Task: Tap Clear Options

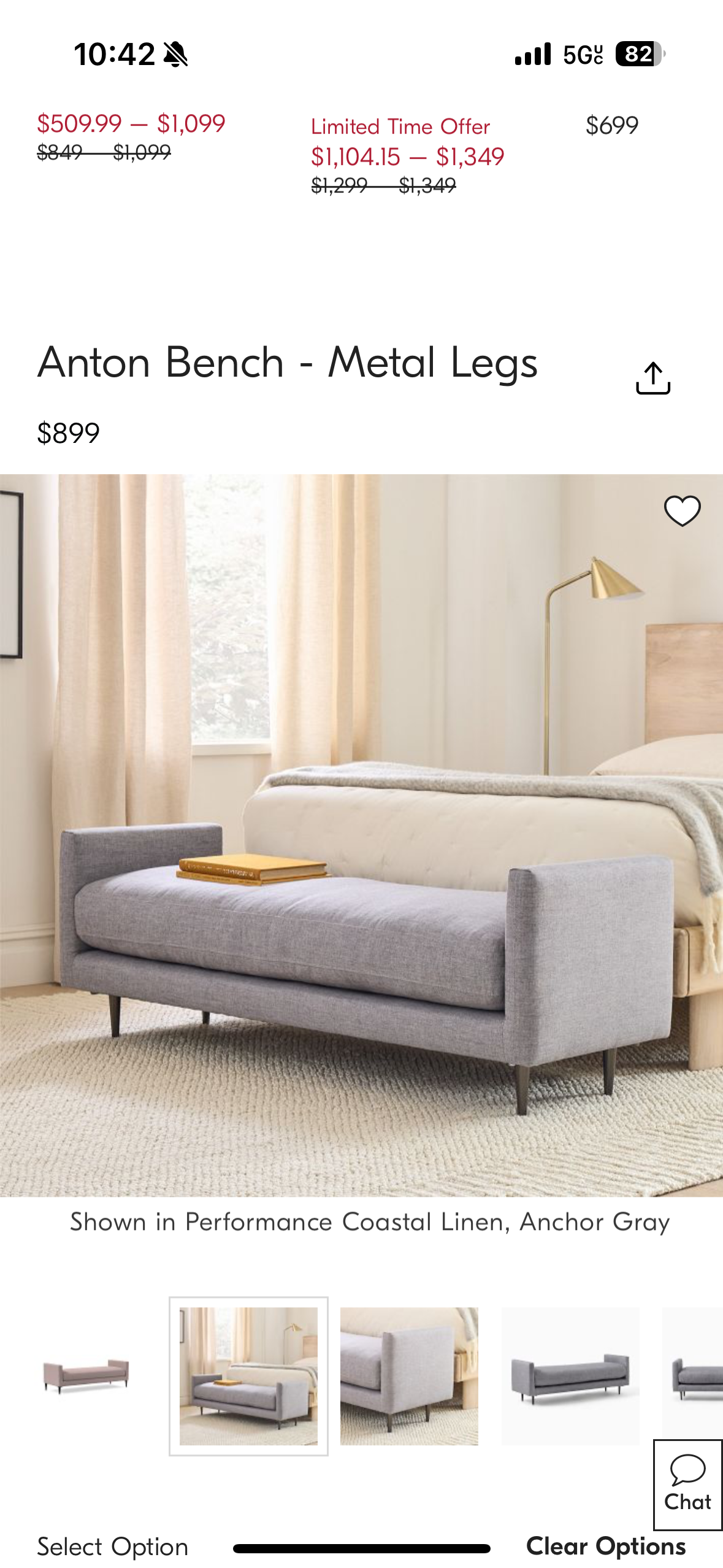Action: (605, 1546)
